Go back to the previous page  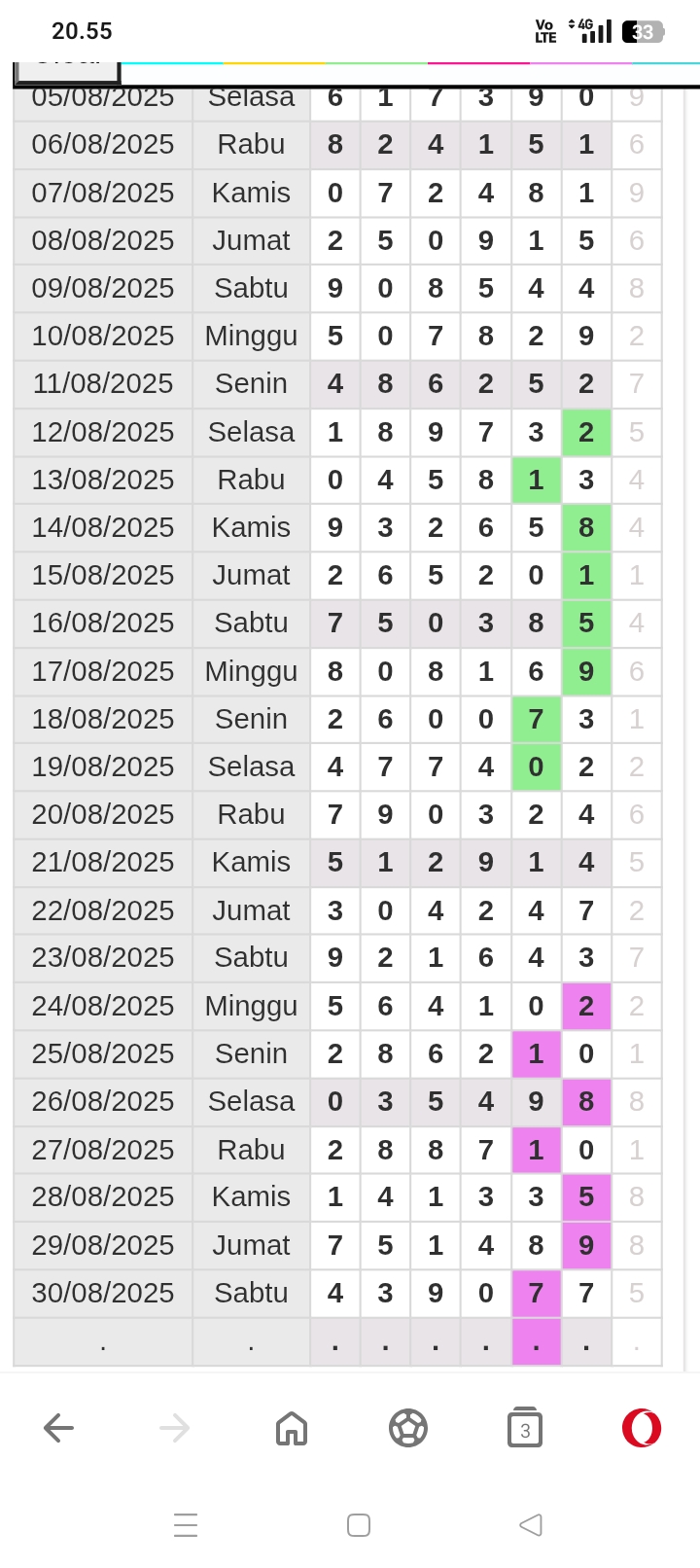click(x=58, y=1428)
